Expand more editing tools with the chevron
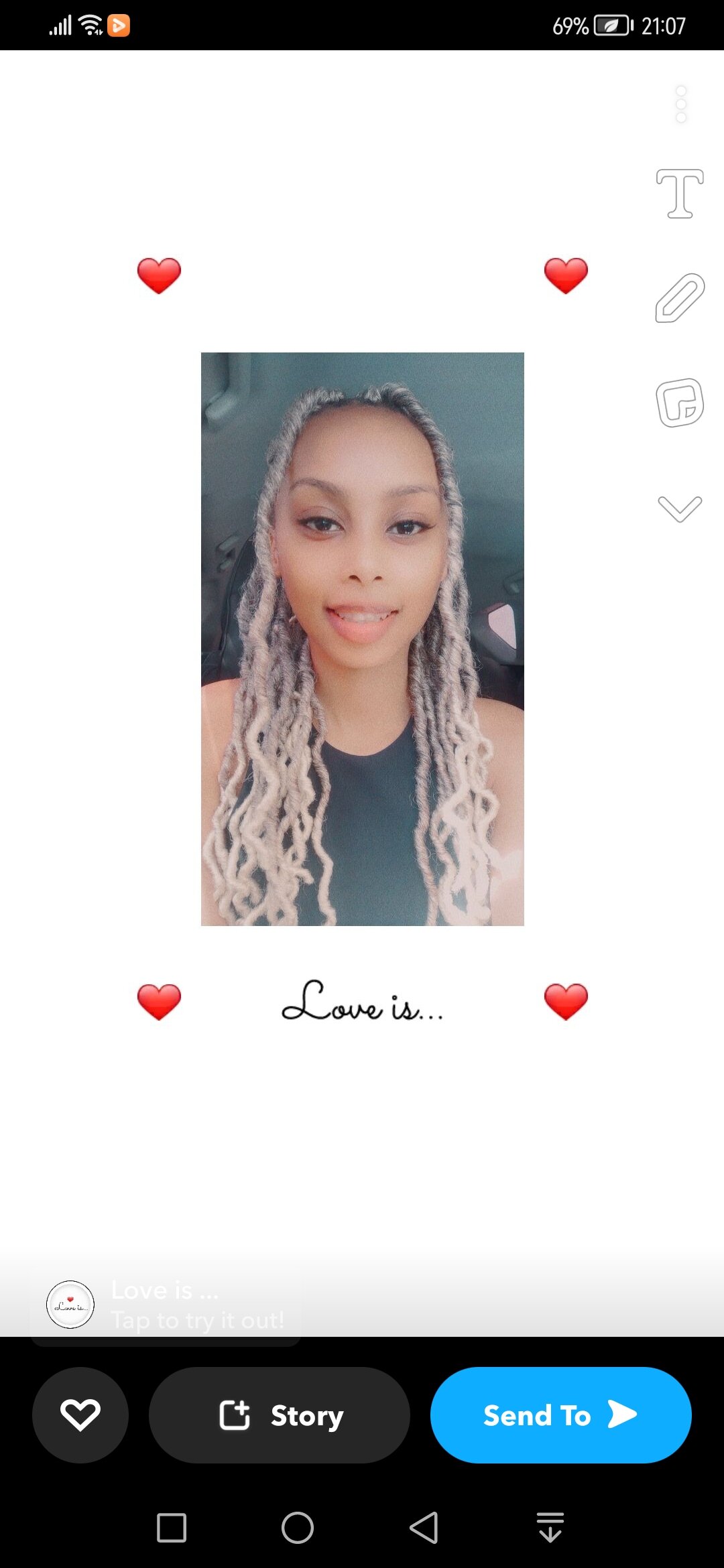 (x=680, y=509)
